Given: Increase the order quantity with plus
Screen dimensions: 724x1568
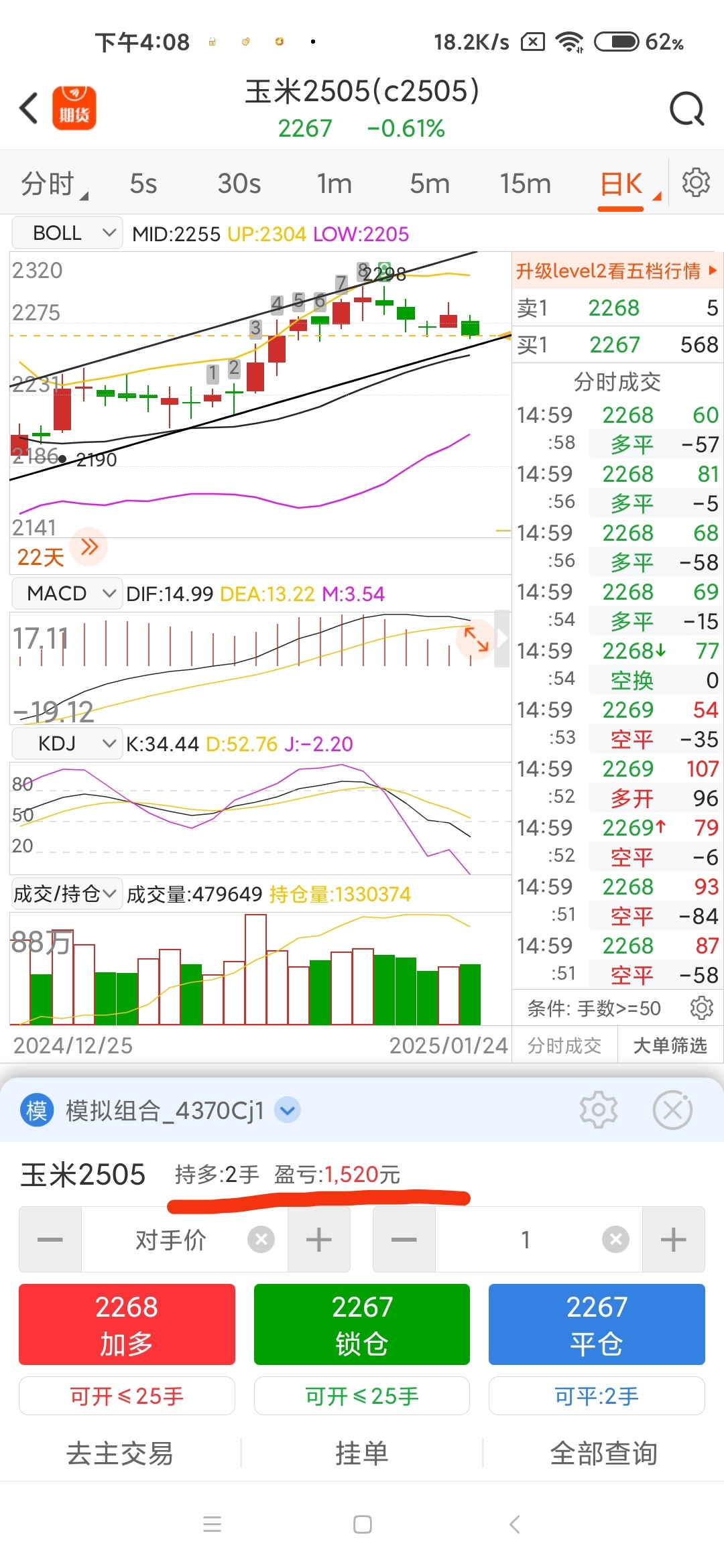Looking at the screenshot, I should (x=673, y=1240).
